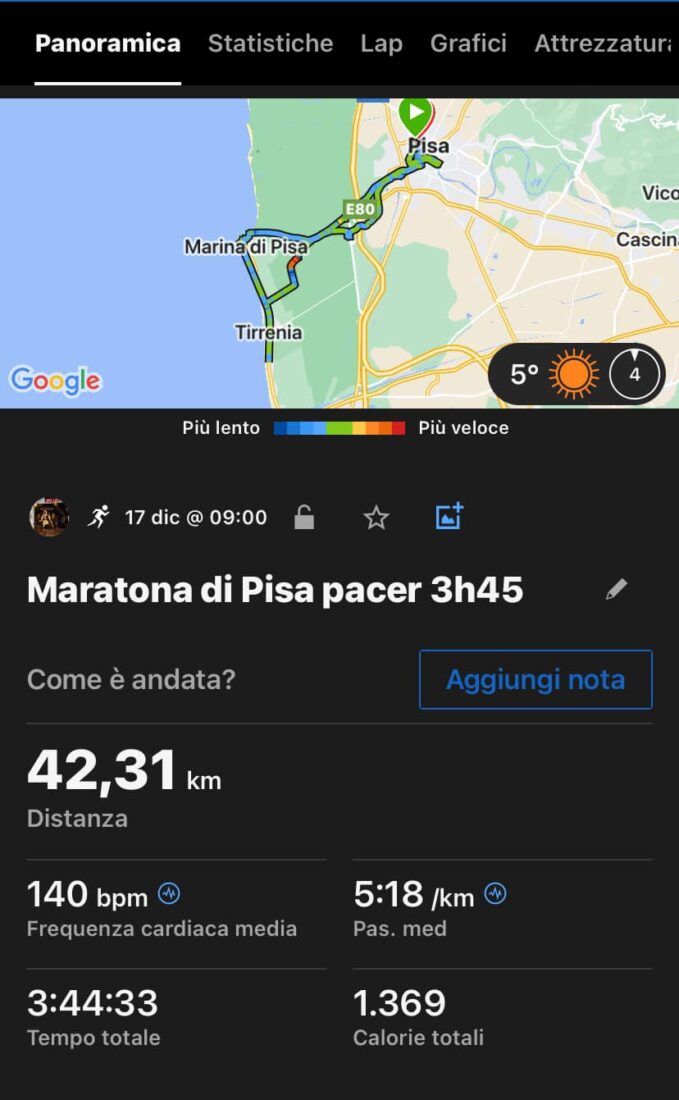
Task: Show heart rate info icon beside 140 bpm
Action: pyautogui.click(x=170, y=894)
